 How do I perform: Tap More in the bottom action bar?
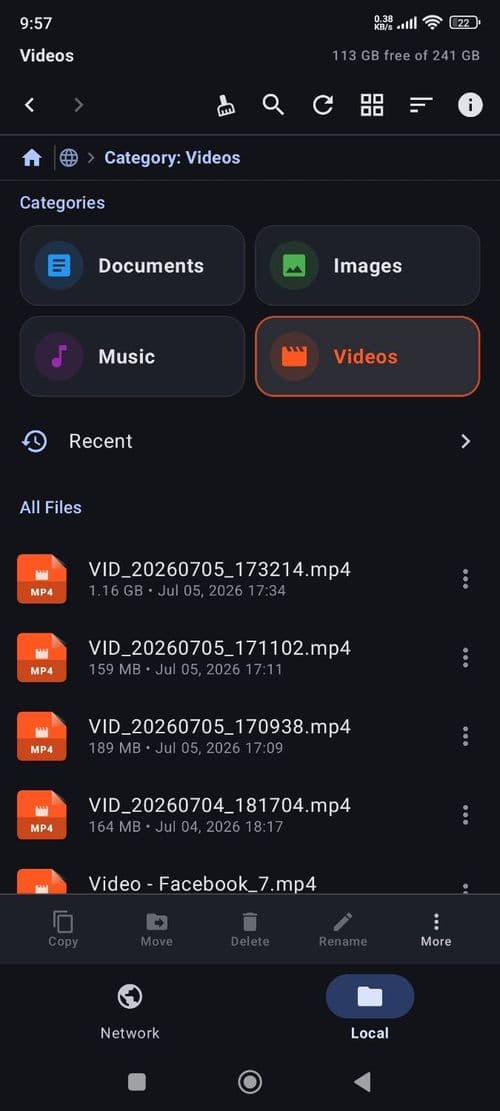pos(436,930)
